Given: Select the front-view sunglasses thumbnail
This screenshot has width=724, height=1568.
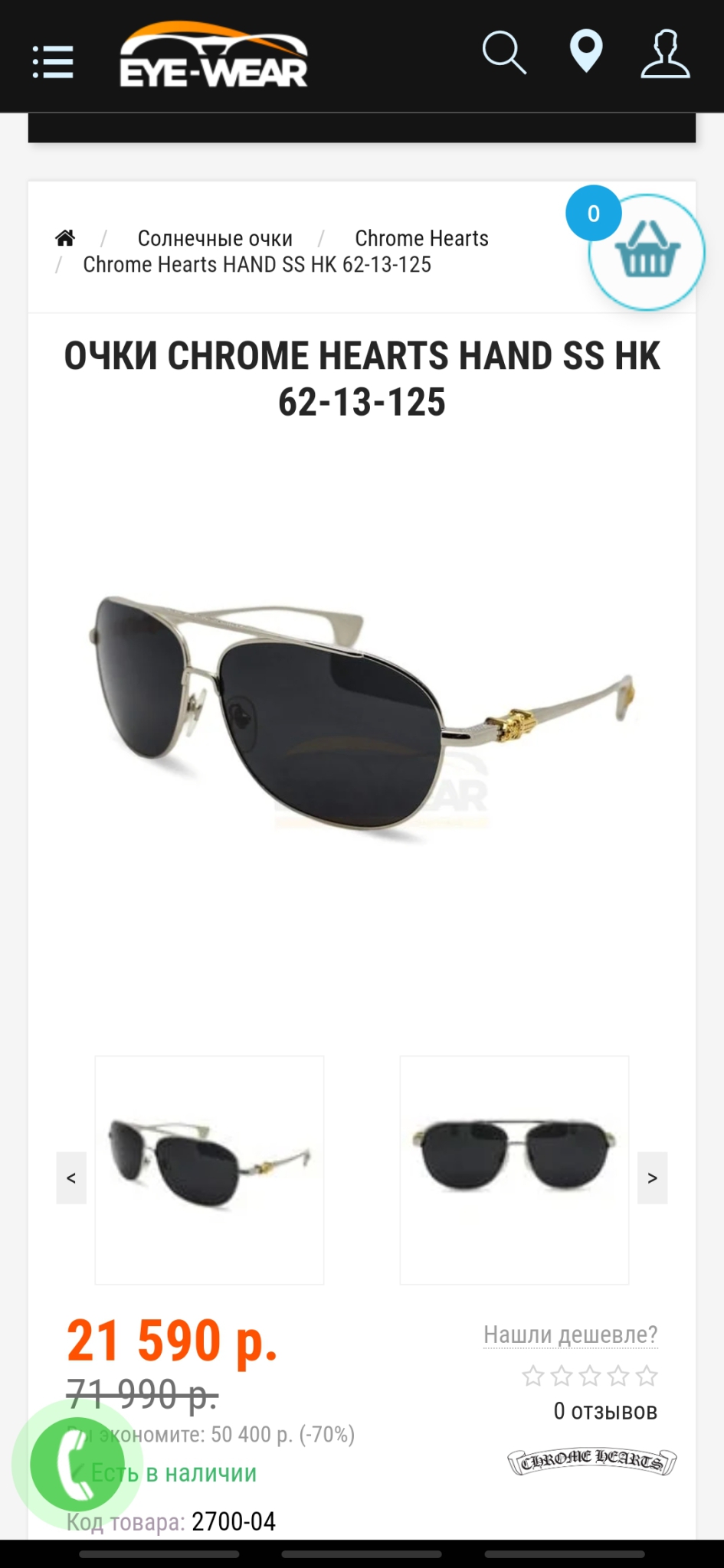Looking at the screenshot, I should click(514, 1170).
